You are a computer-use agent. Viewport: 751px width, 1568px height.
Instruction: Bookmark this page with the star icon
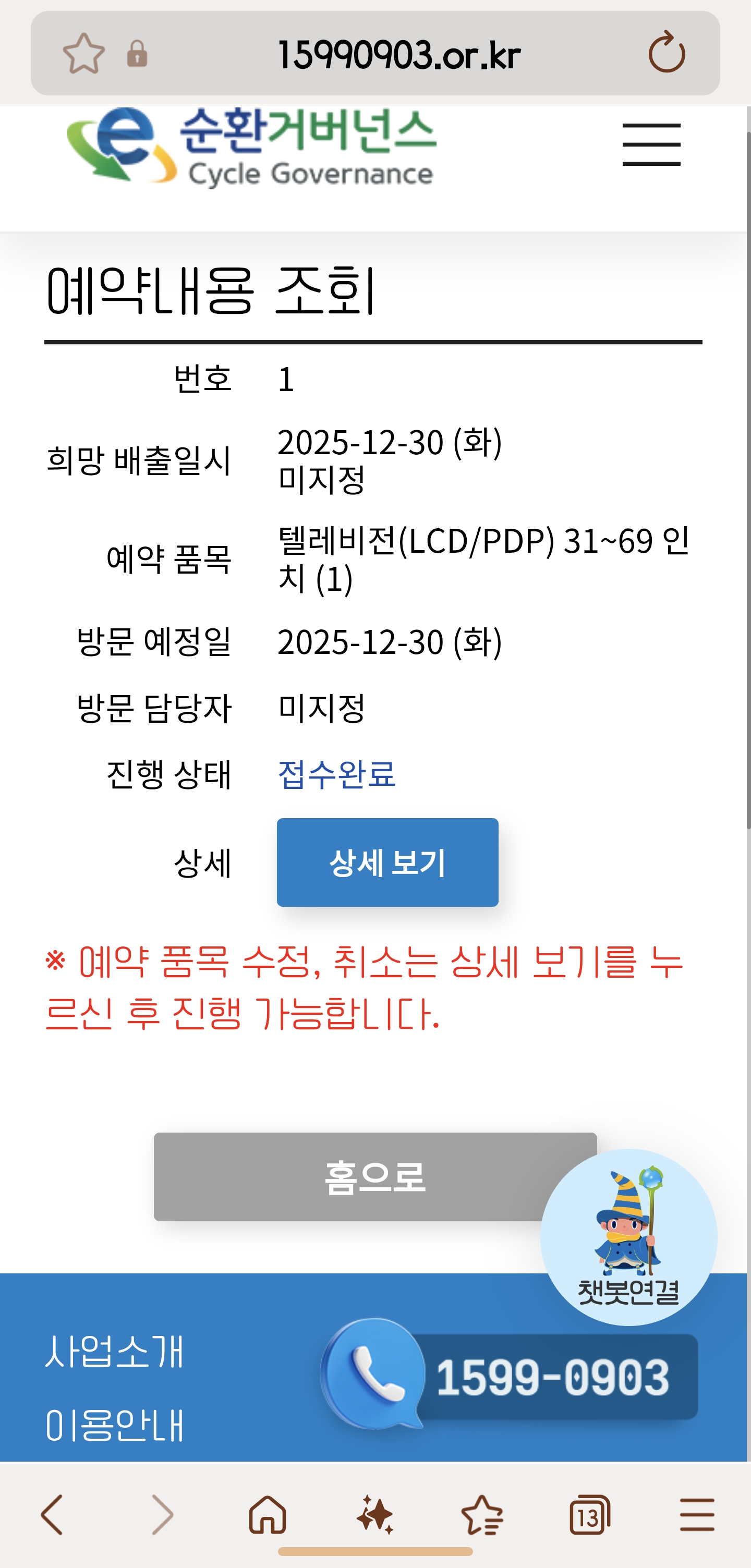coord(84,54)
